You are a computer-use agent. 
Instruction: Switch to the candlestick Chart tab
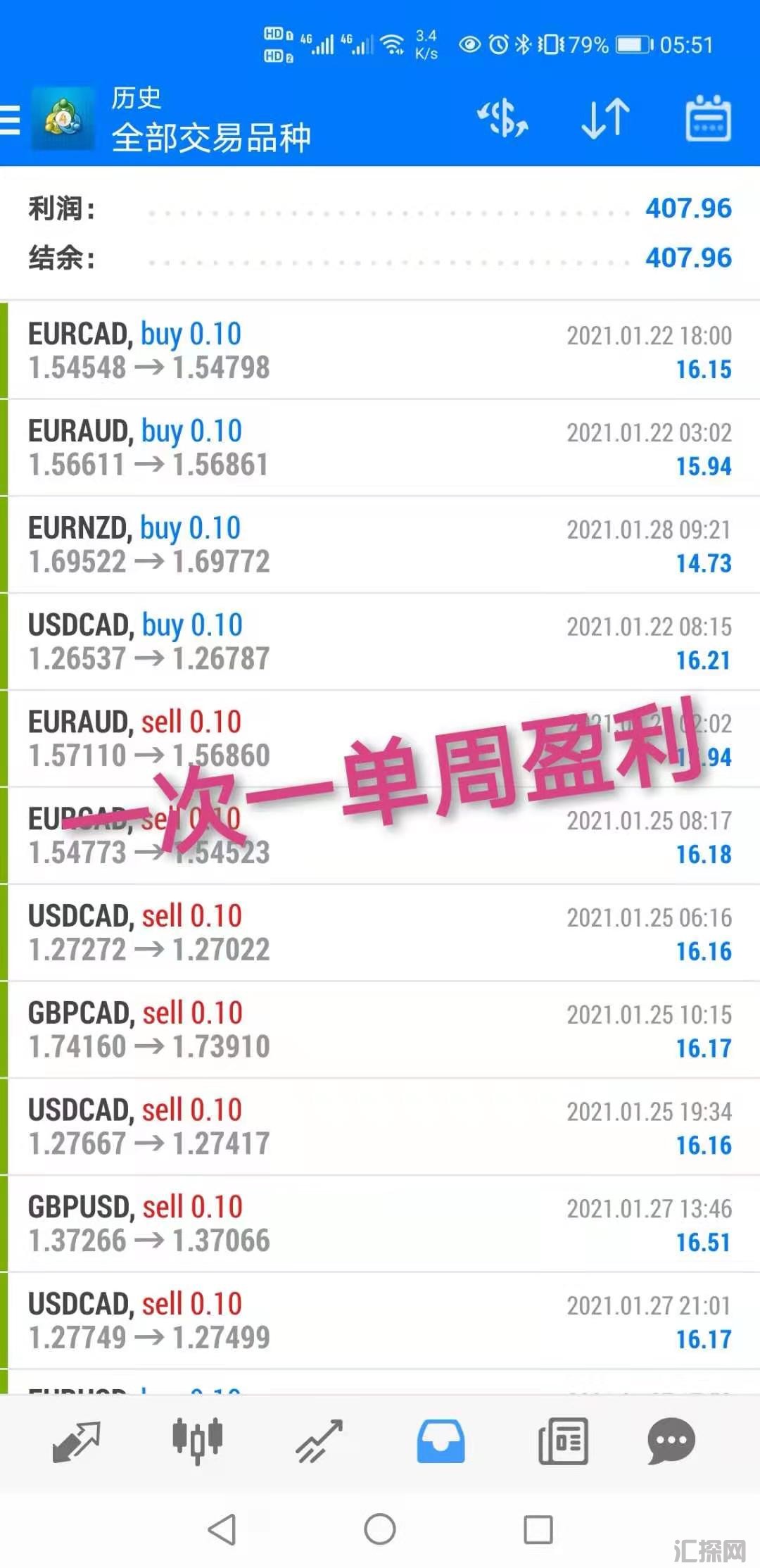(x=198, y=1441)
